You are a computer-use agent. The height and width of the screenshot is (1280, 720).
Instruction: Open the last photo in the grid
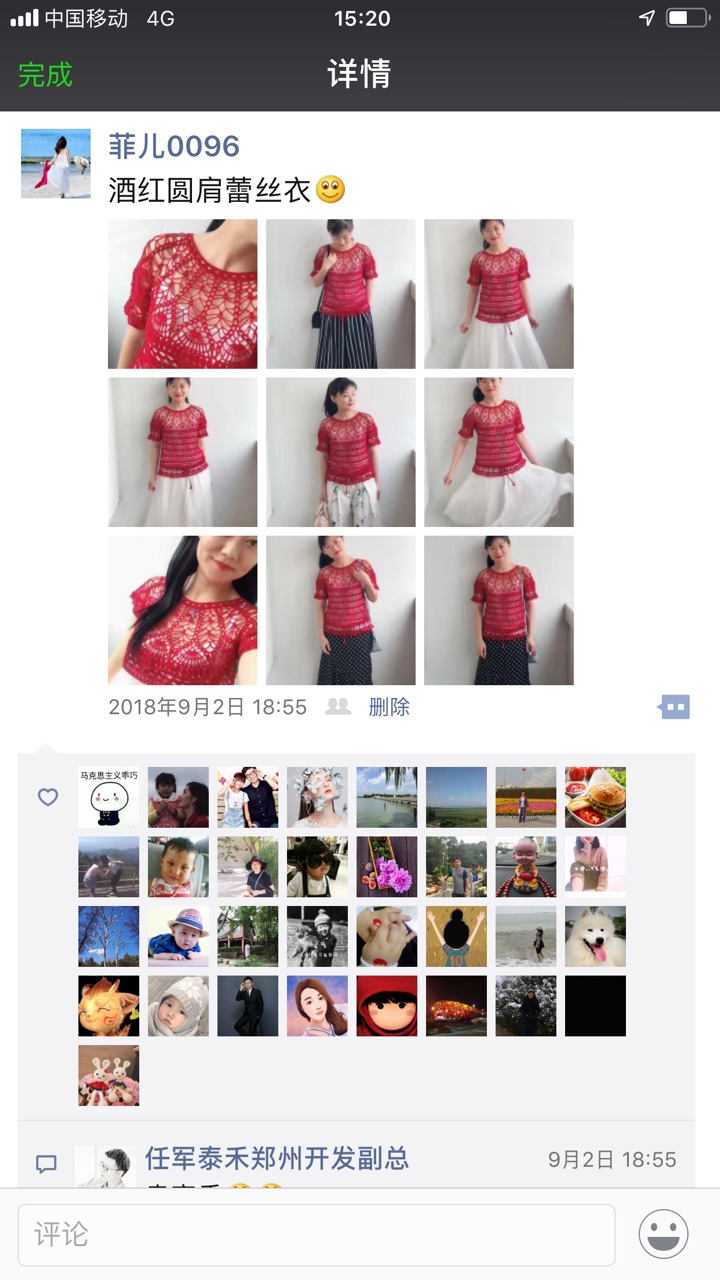(x=498, y=610)
